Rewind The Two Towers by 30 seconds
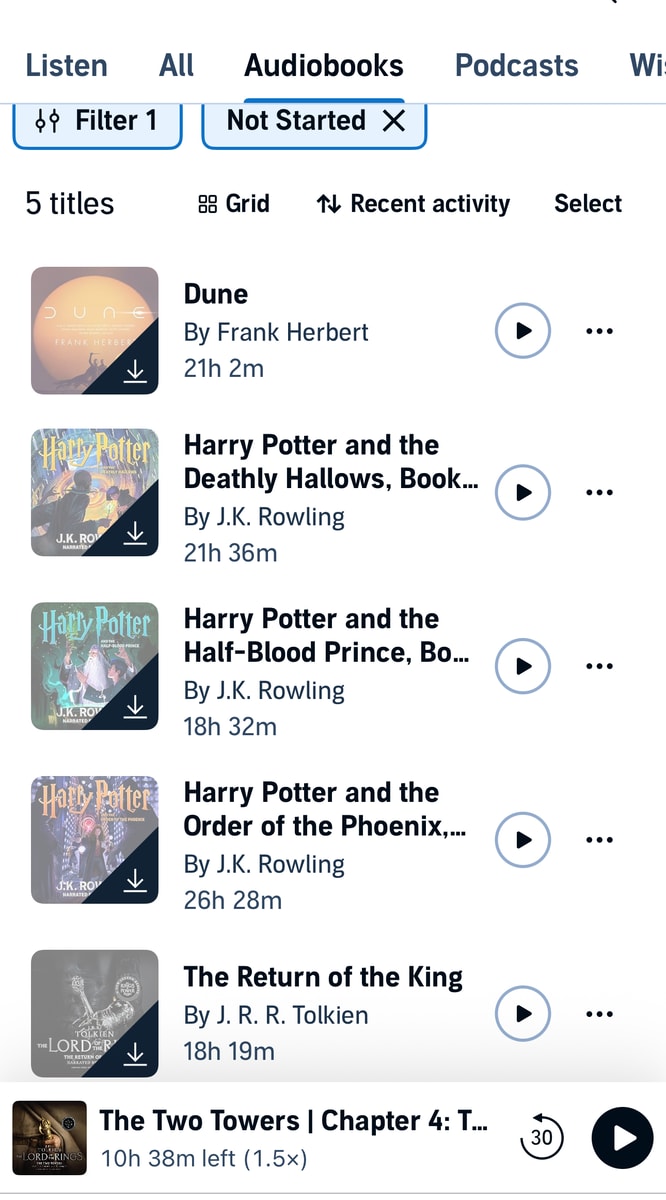The image size is (666, 1200). coord(542,1138)
